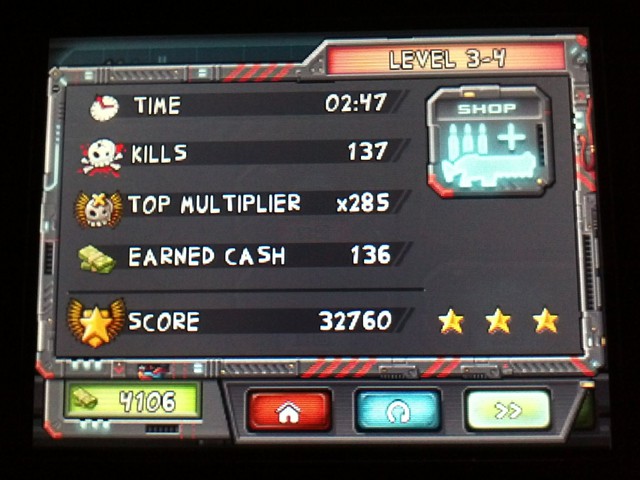Screen dimensions: 640x480
Task: Replay level 3-4
Action: [398, 411]
